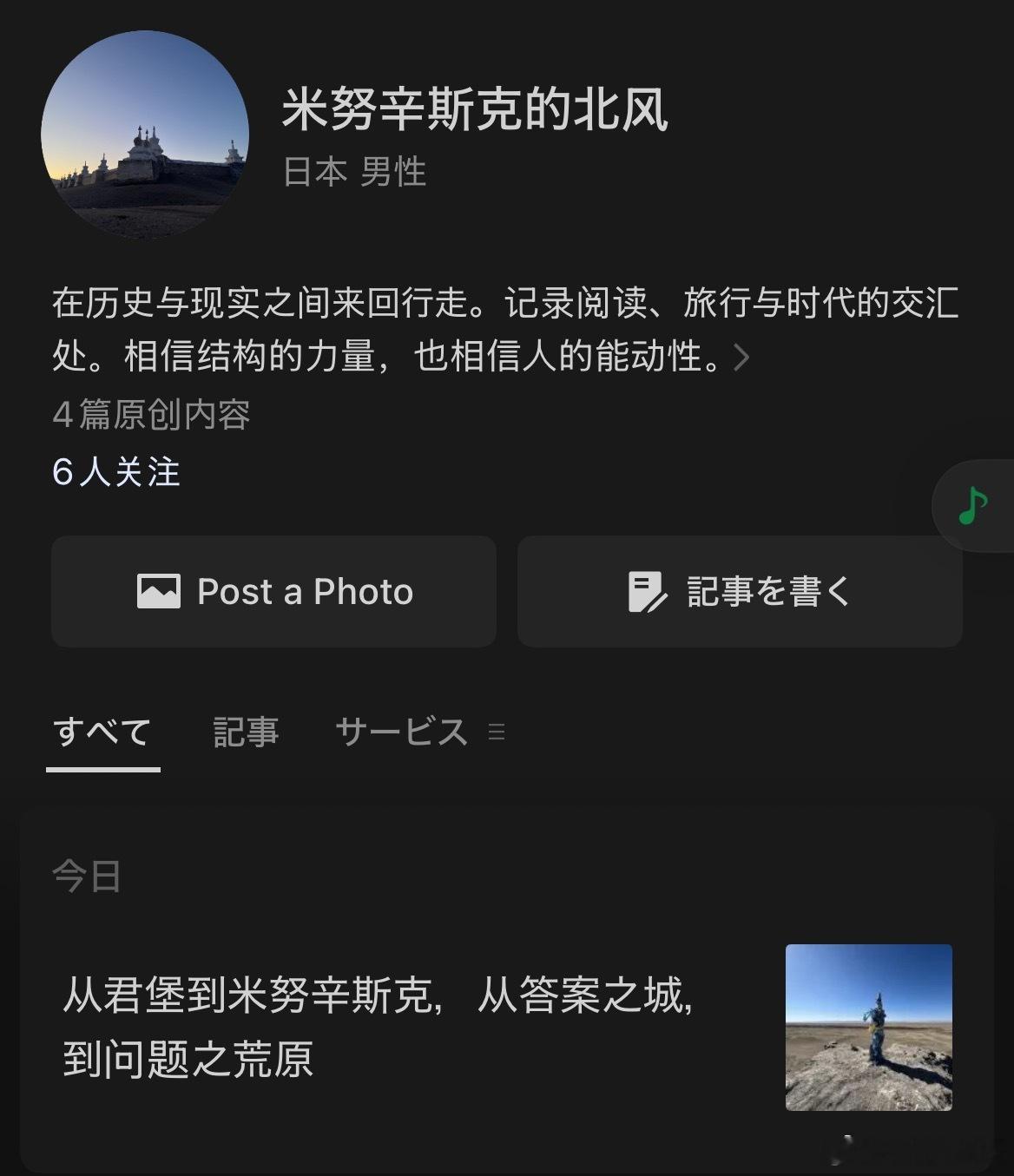Switch to the 記事 tab
The image size is (1014, 1176).
[246, 732]
